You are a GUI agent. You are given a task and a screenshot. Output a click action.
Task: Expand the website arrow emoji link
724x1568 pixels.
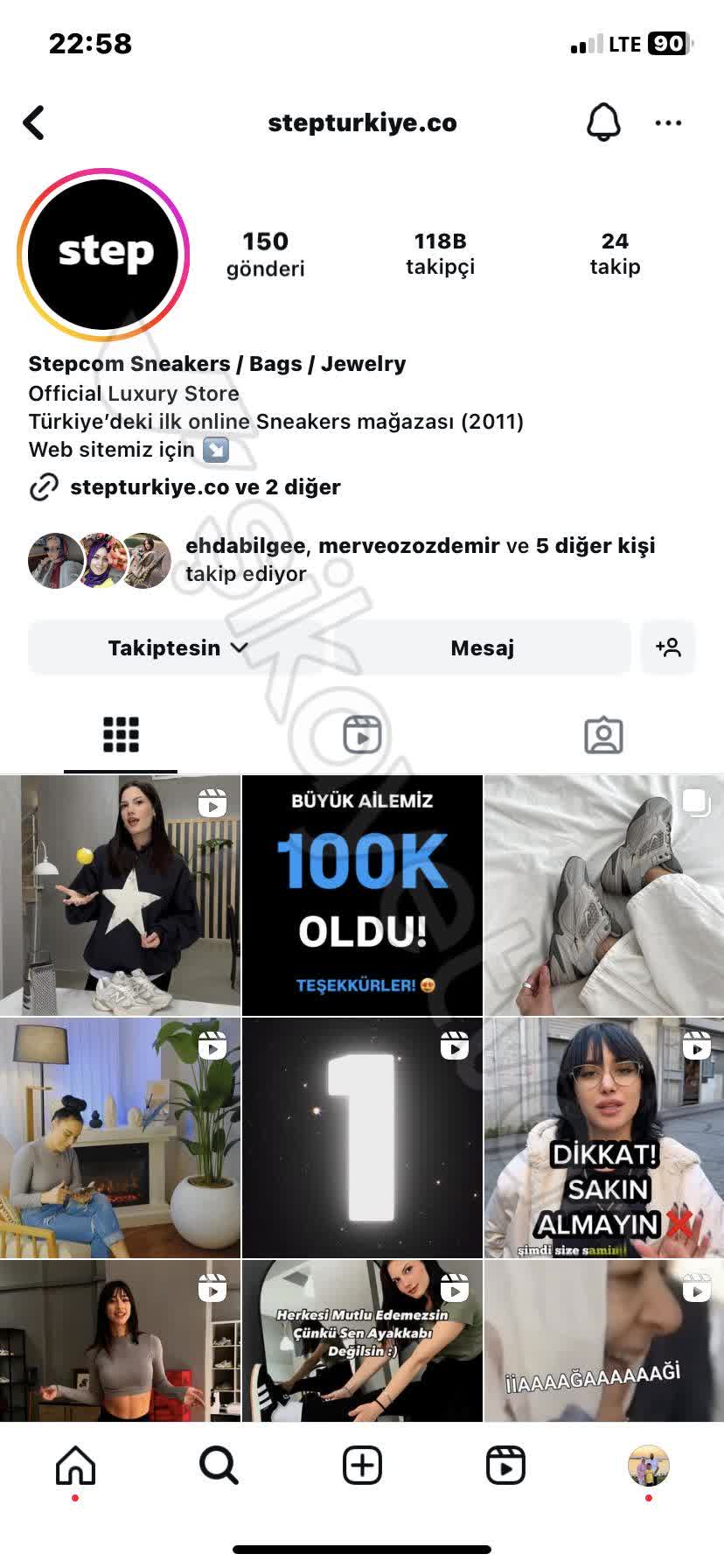(x=217, y=449)
